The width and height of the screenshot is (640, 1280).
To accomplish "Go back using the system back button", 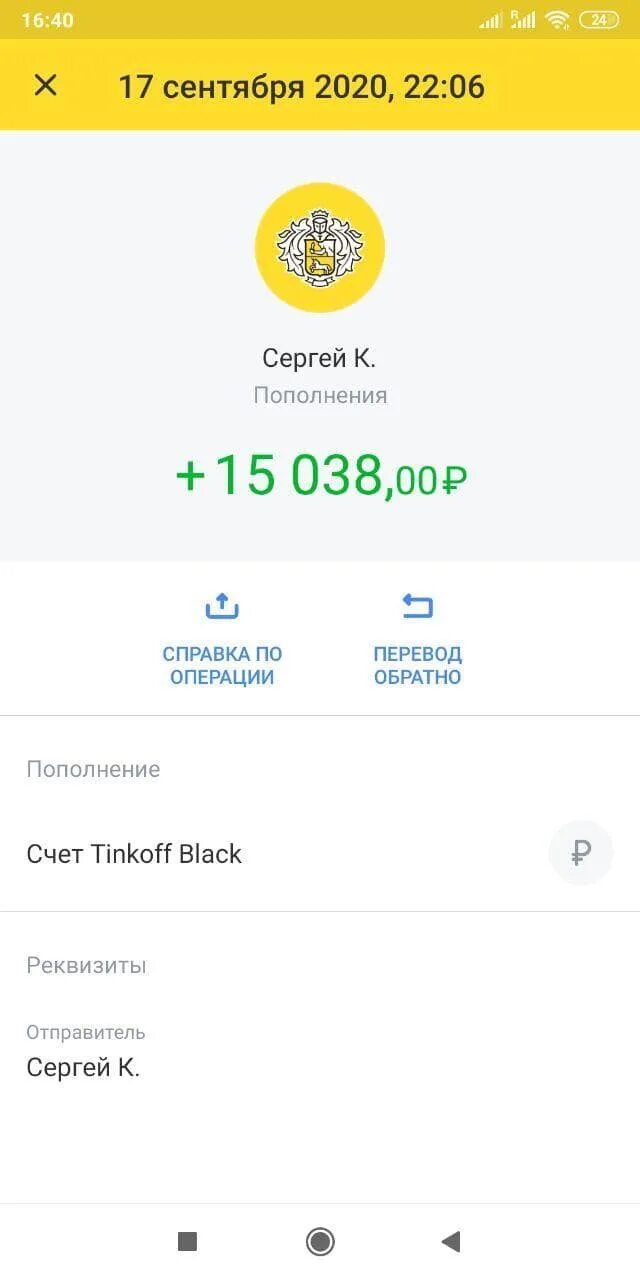I will pyautogui.click(x=451, y=1242).
